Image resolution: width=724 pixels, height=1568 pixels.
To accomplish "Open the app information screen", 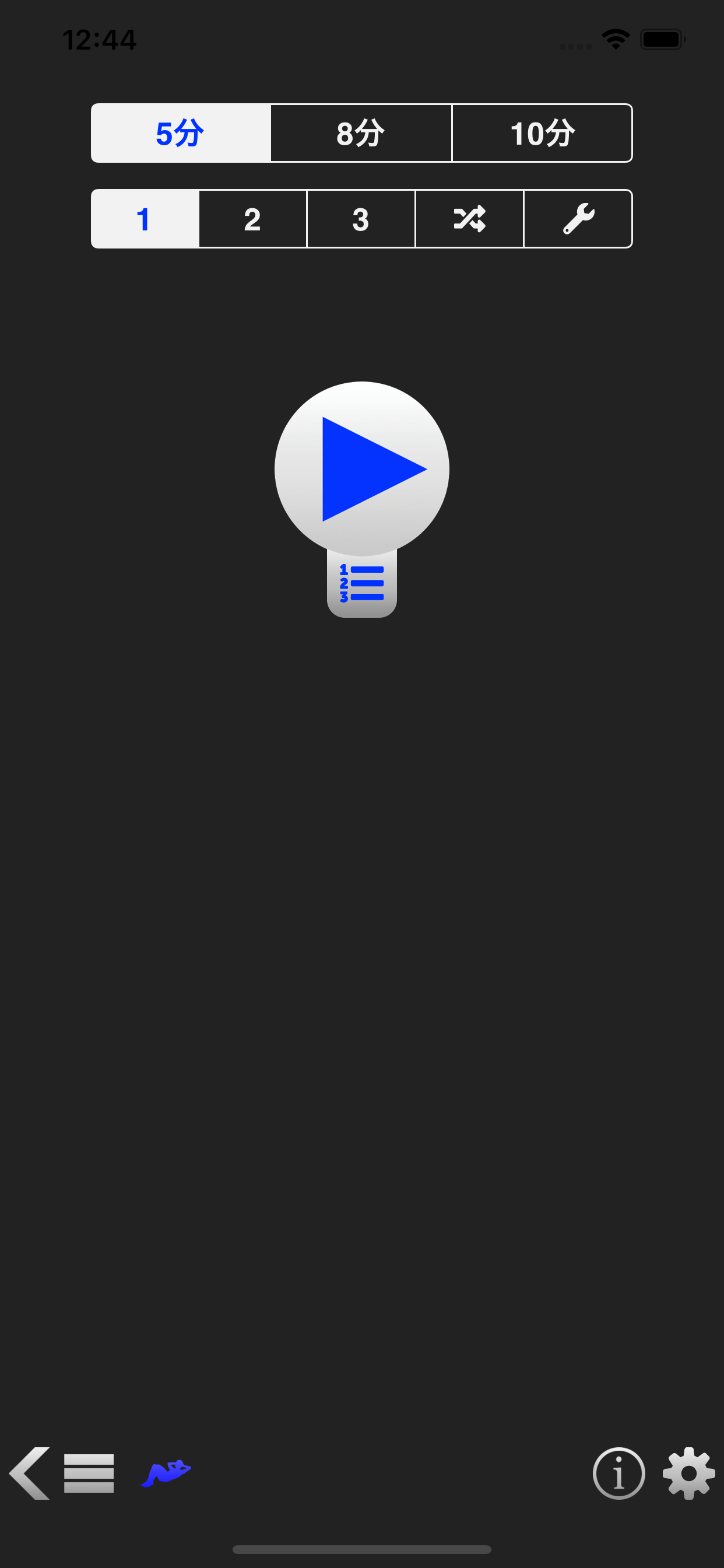I will pos(618,1474).
